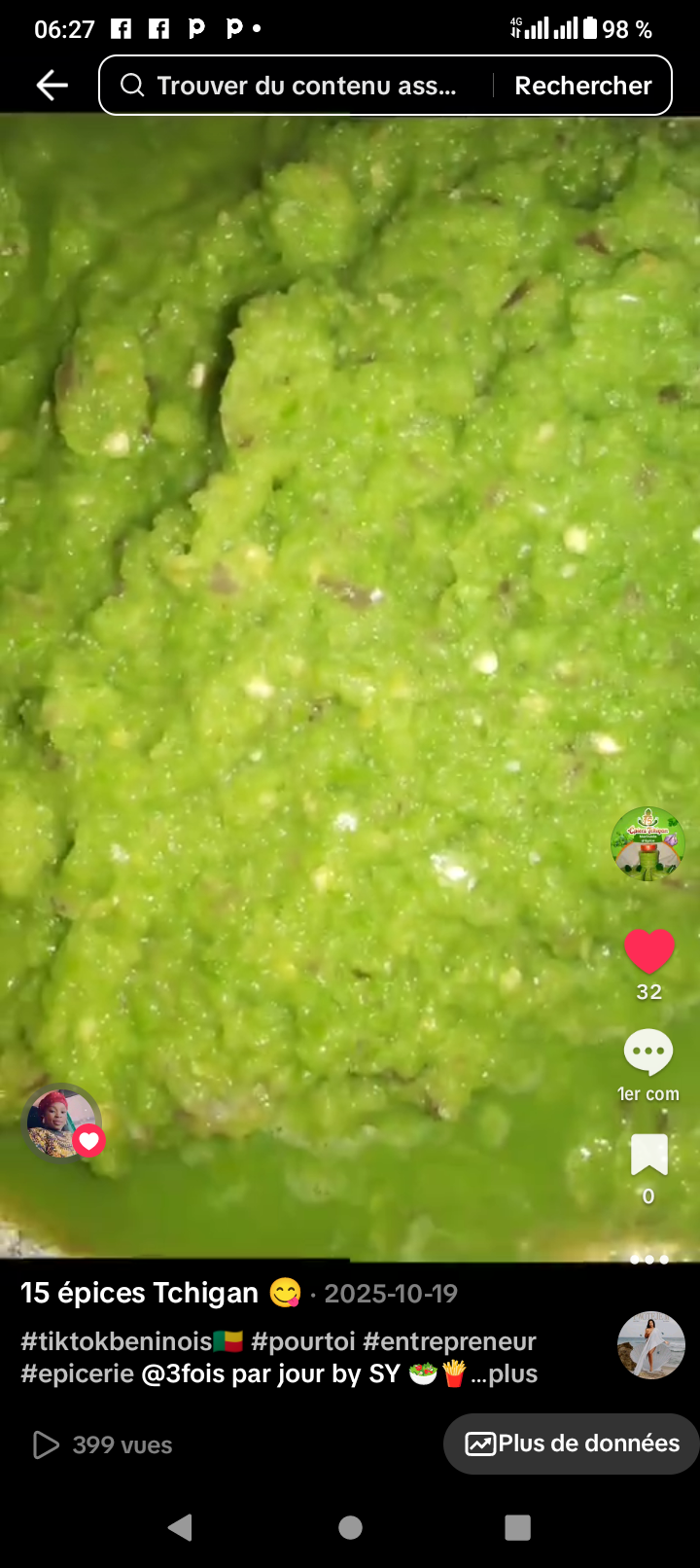The height and width of the screenshot is (1568, 700).
Task: Bookmark this video
Action: (648, 1156)
